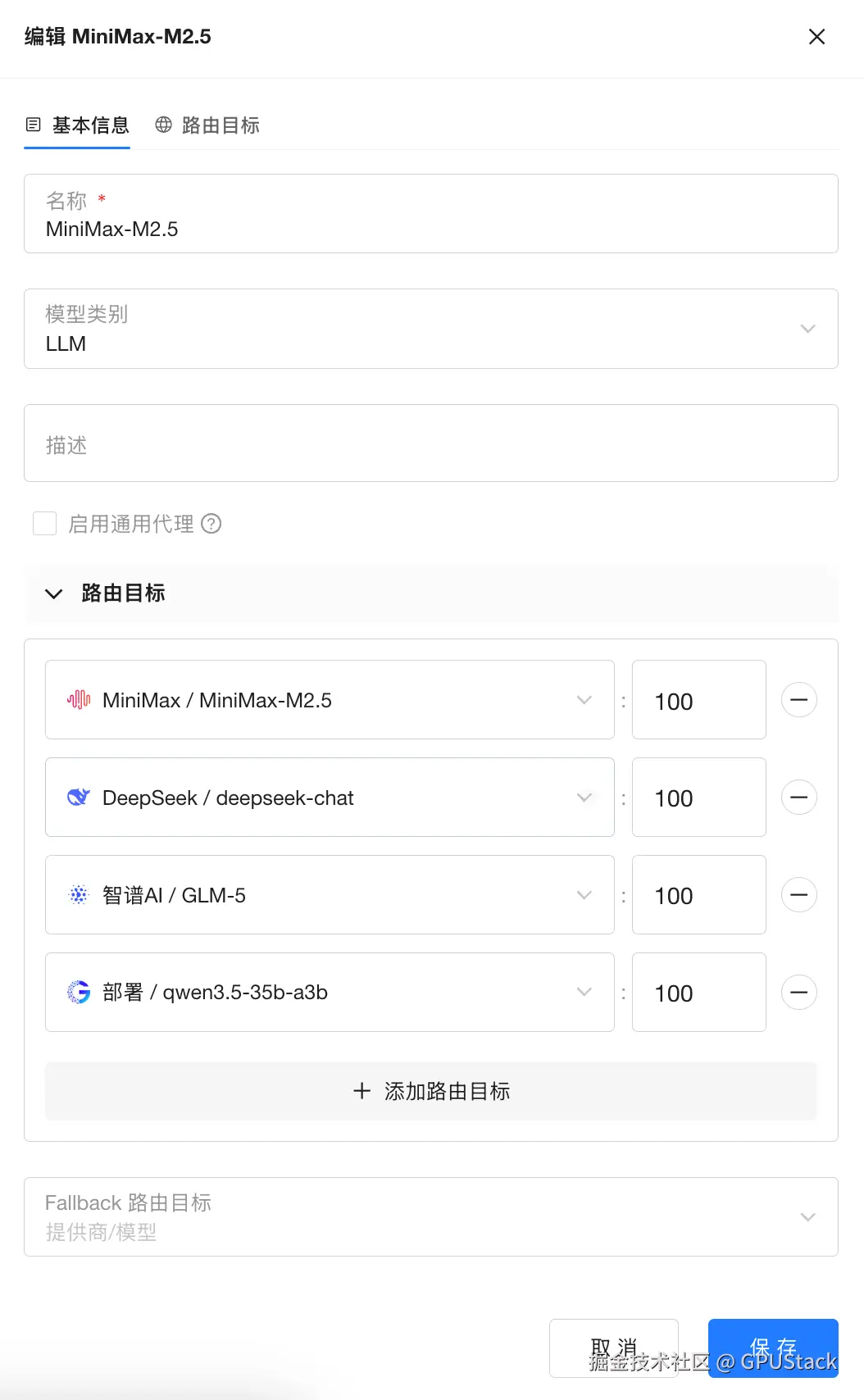This screenshot has height=1400, width=864.
Task: Edit weight for MiniMax / MiniMax-M2.5
Action: pos(698,701)
